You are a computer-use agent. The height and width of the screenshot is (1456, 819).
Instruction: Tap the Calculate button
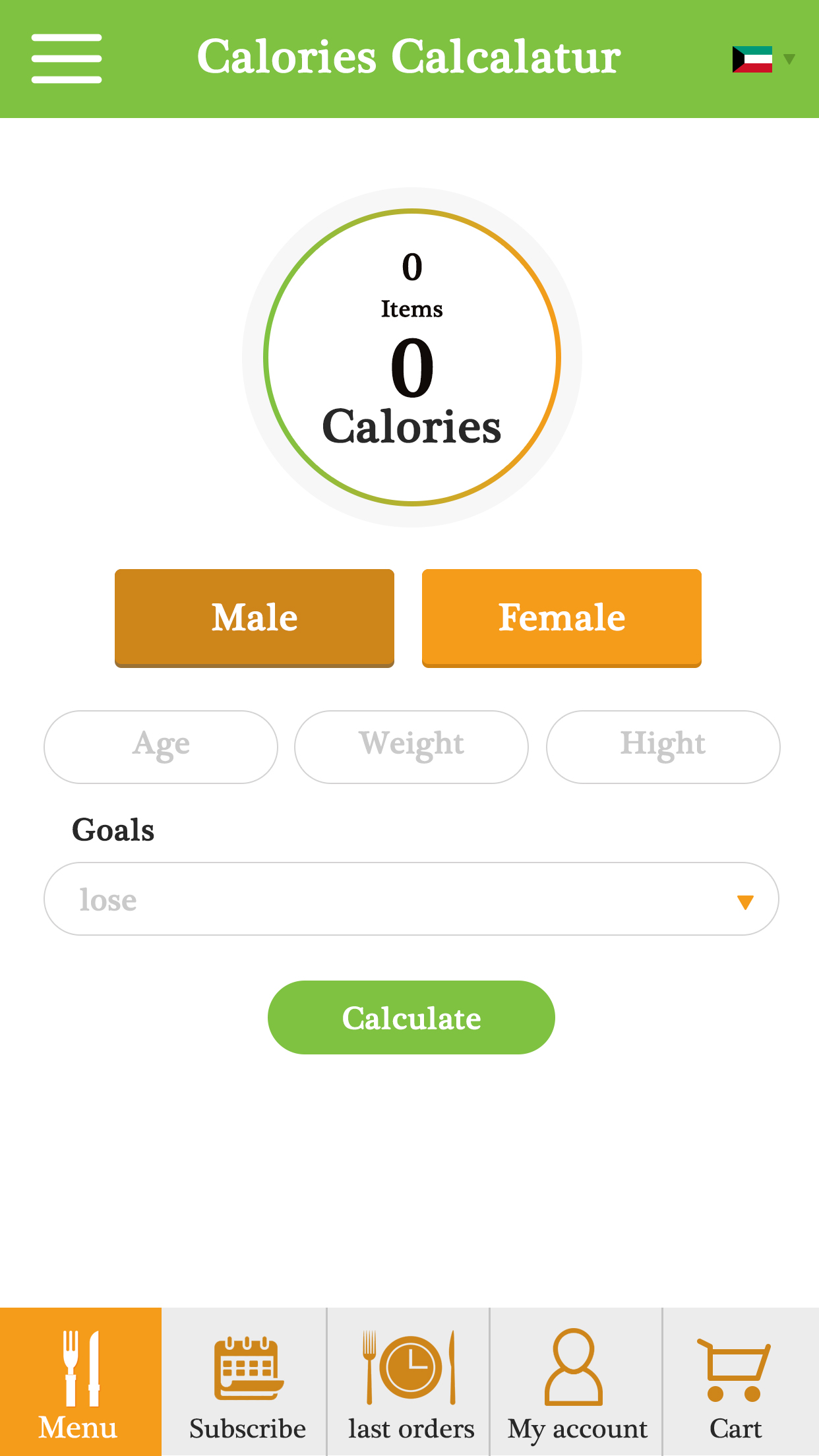[411, 1017]
